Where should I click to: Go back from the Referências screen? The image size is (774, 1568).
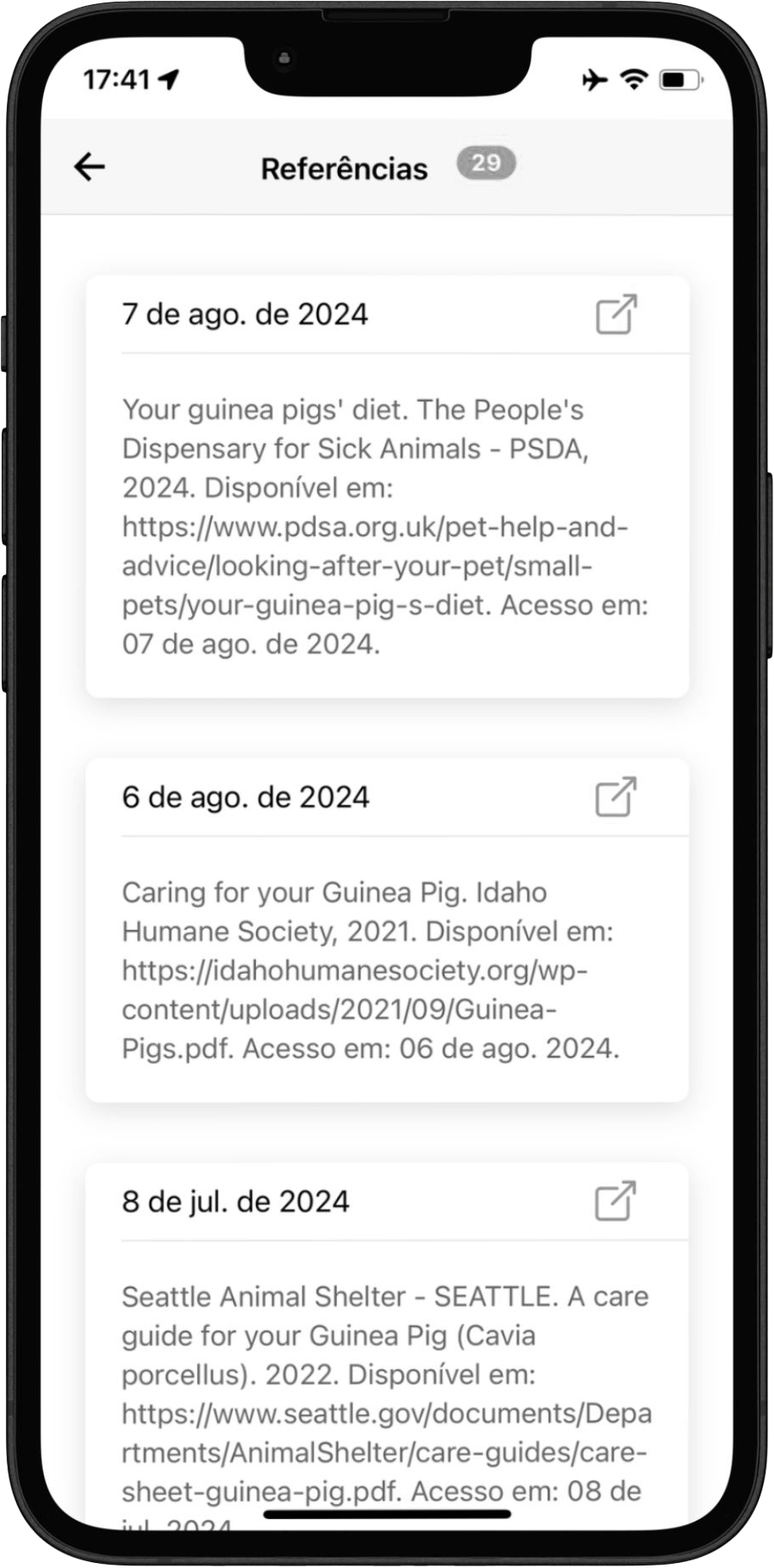[x=90, y=167]
